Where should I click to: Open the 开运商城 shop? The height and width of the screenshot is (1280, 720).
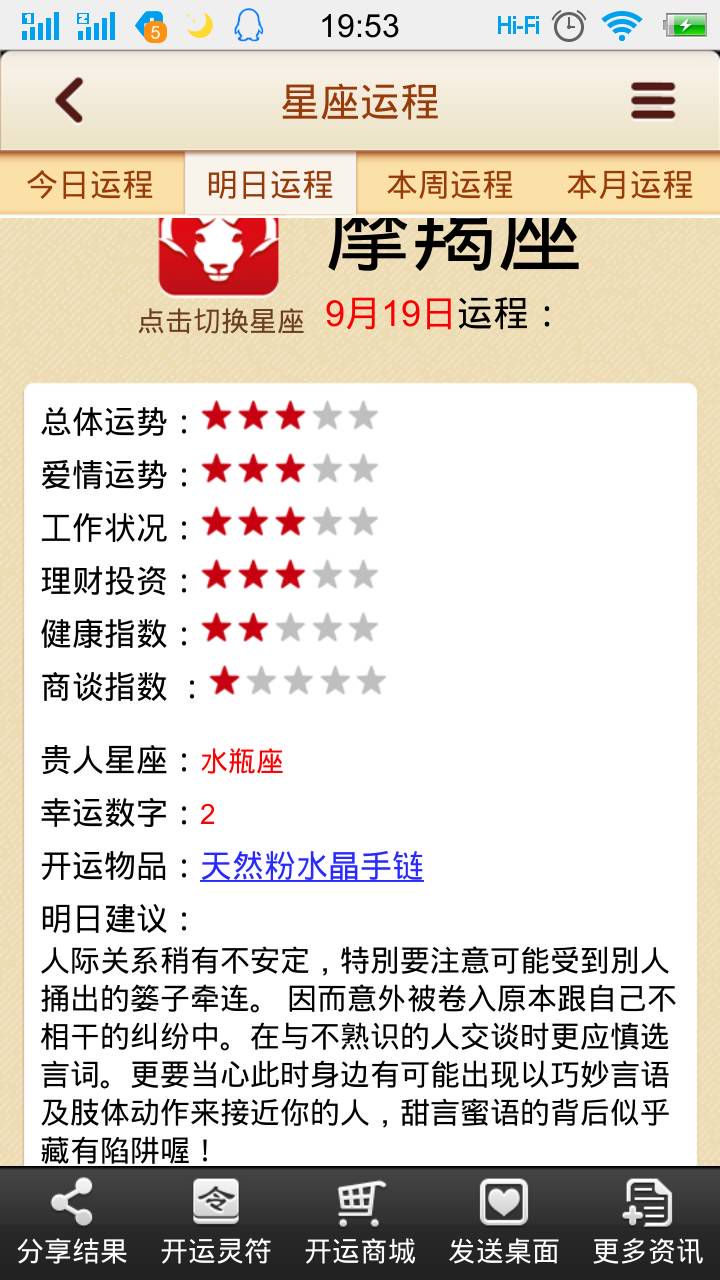pos(360,1223)
